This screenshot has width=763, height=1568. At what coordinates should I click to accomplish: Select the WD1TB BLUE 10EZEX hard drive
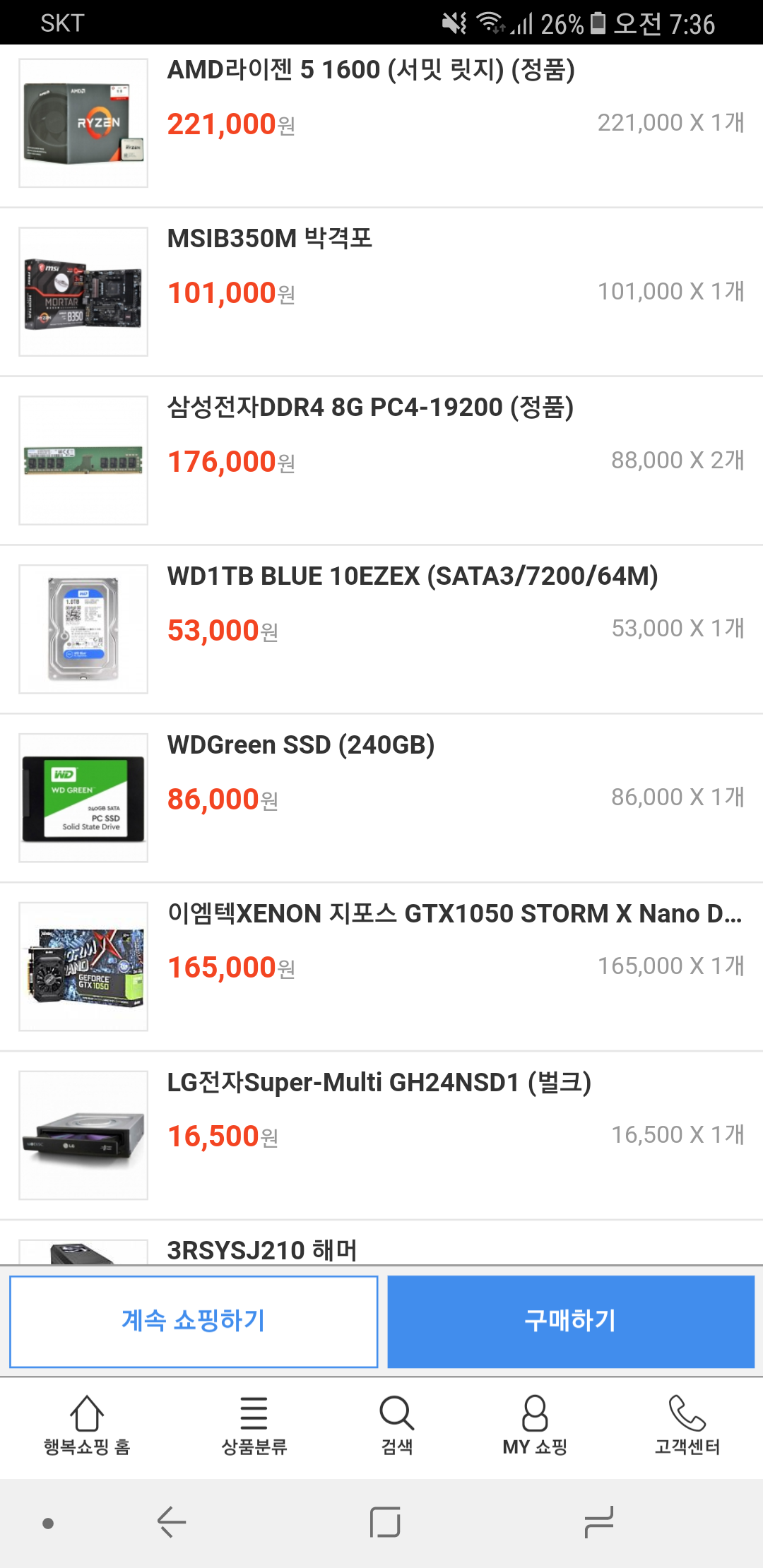pos(412,576)
